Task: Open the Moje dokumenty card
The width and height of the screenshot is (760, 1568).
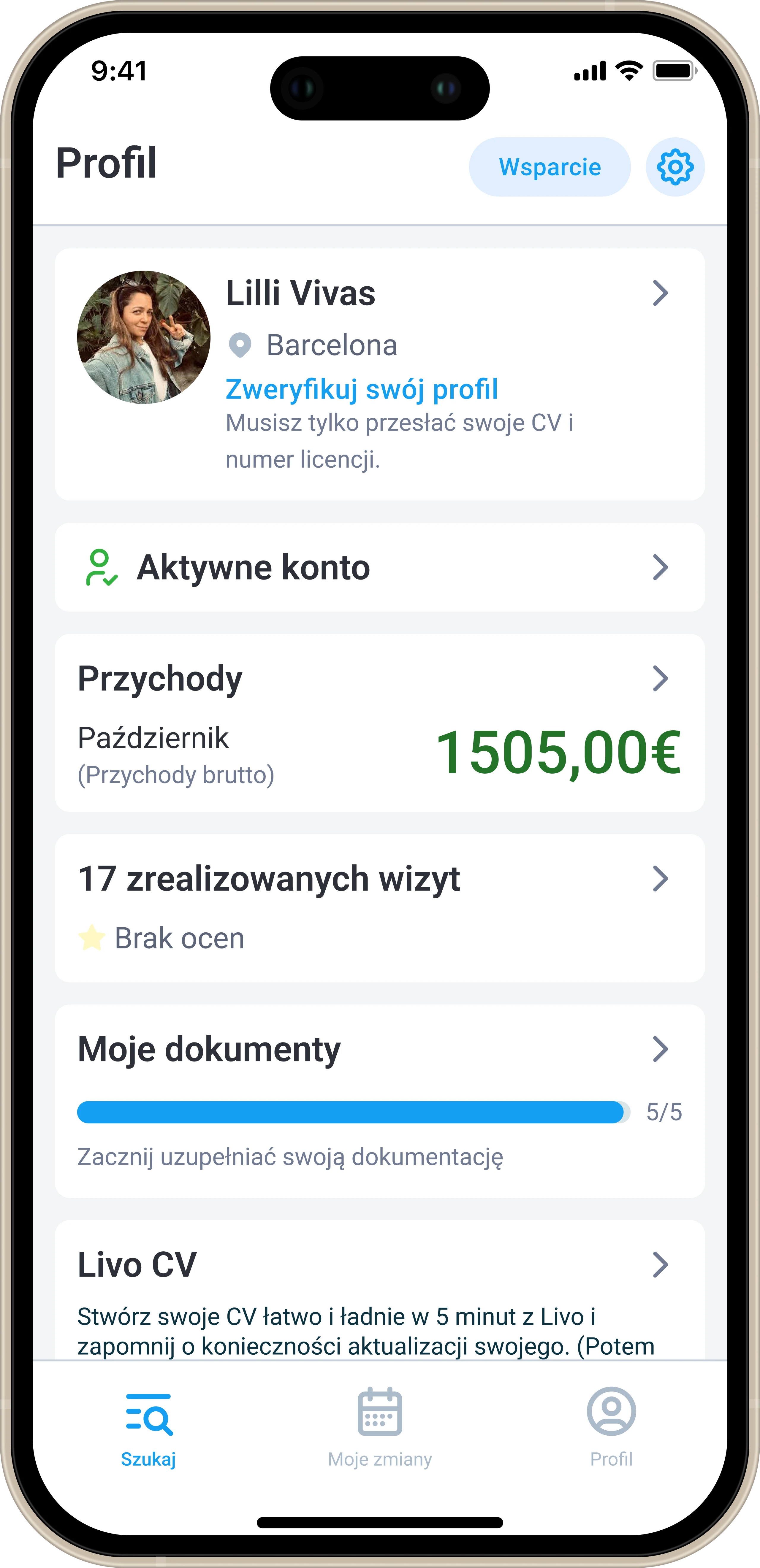Action: (x=380, y=1101)
